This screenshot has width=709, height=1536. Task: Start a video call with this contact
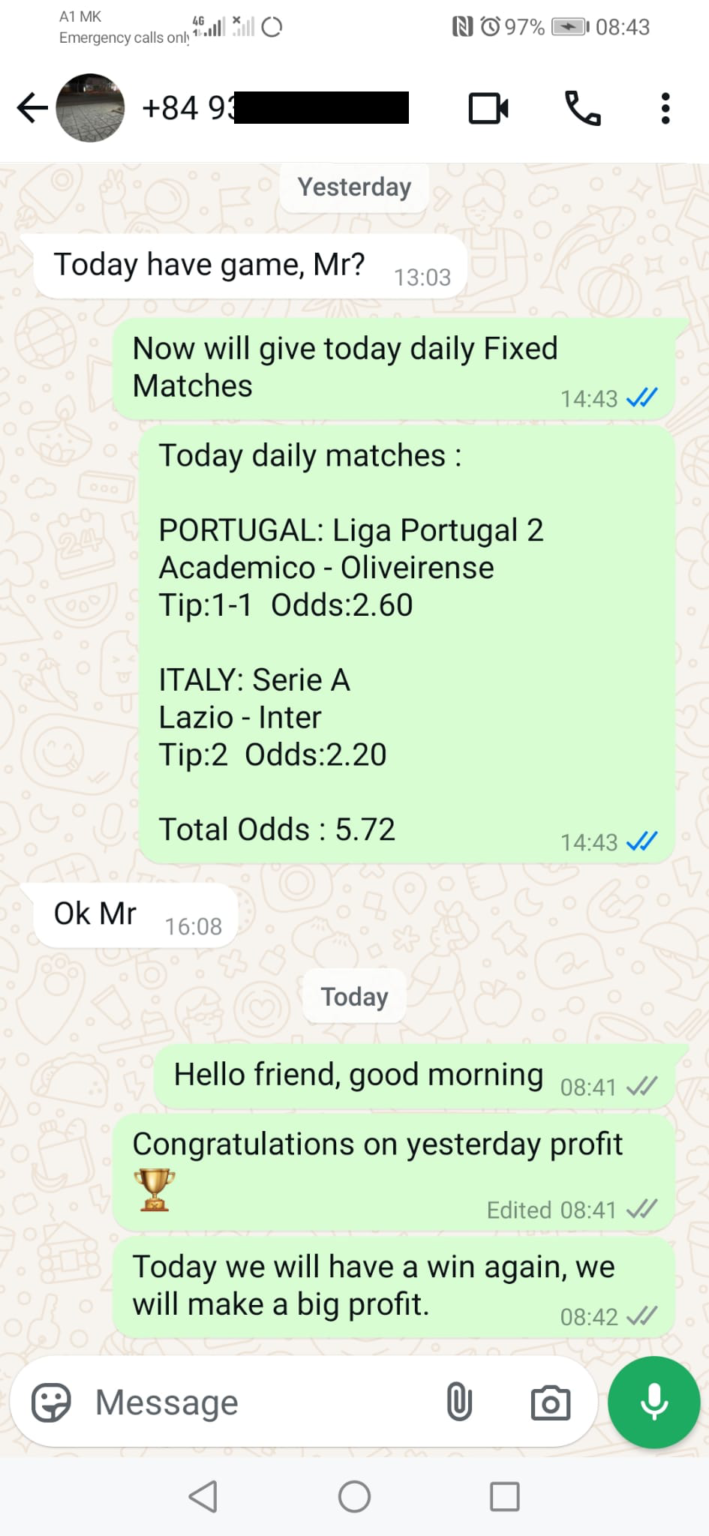point(488,108)
